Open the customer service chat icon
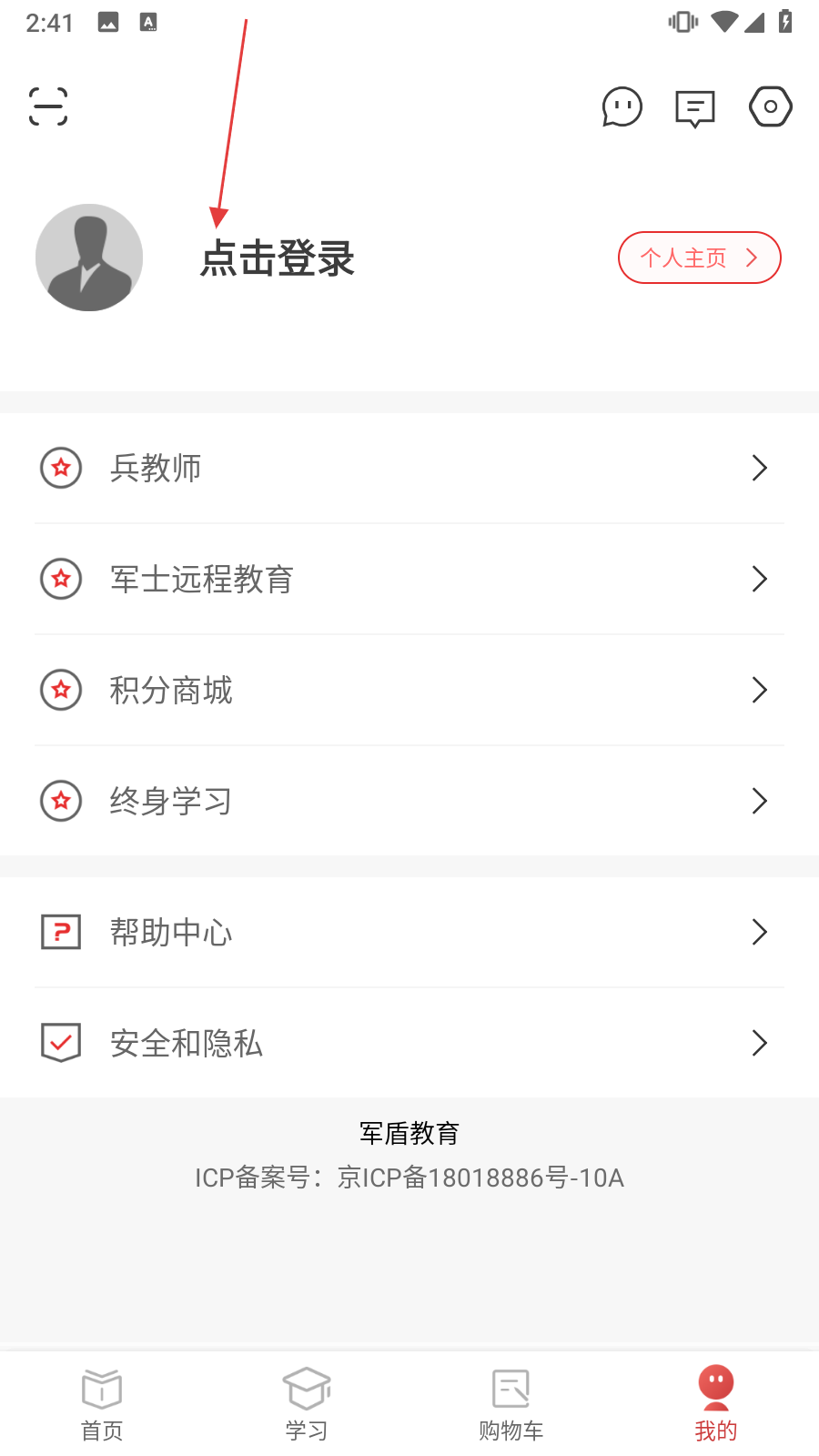 pos(622,107)
